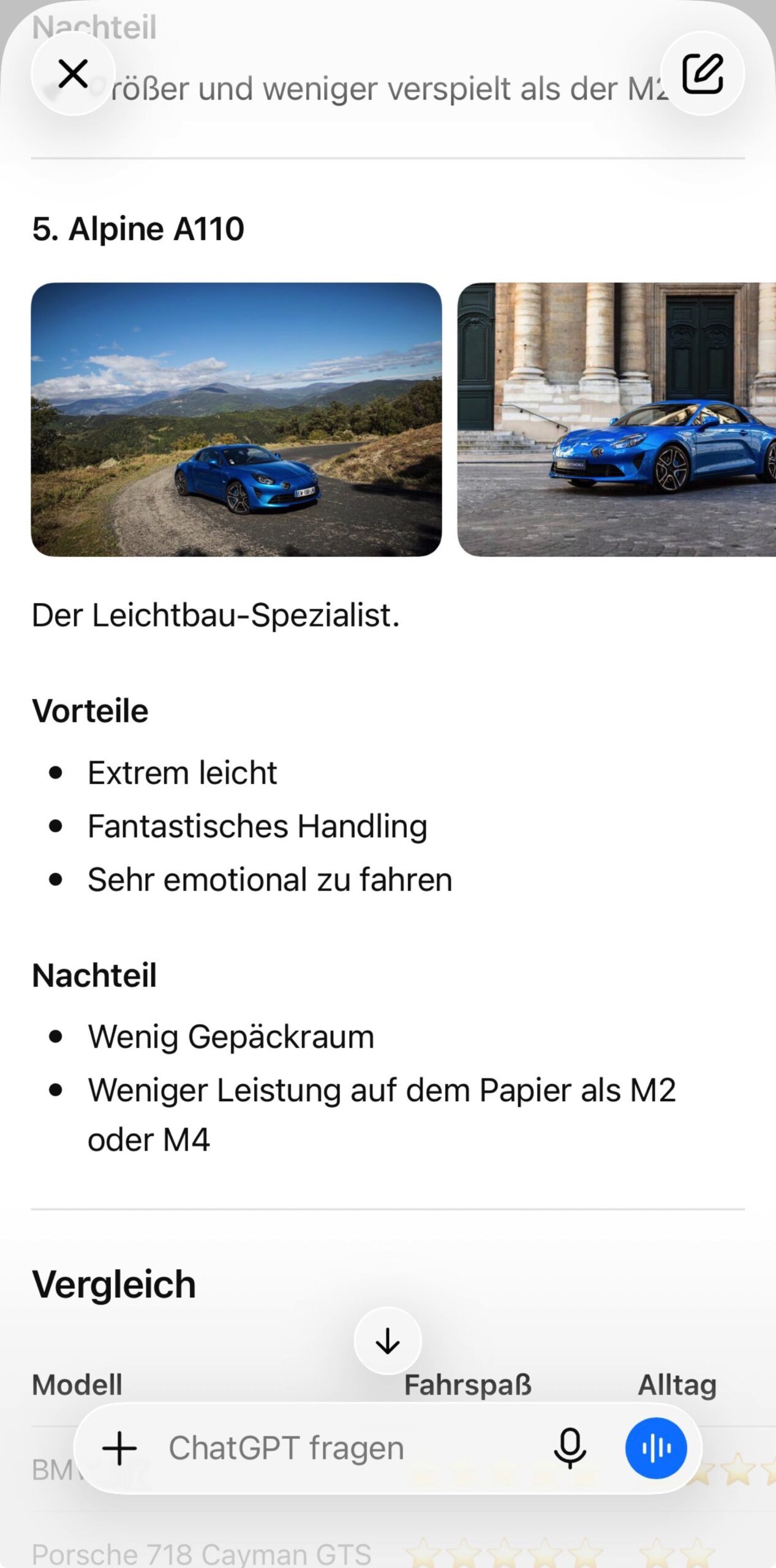Open the Alpine A110 photo in front of building
Screen dimensions: 776x1568
[x=616, y=420]
